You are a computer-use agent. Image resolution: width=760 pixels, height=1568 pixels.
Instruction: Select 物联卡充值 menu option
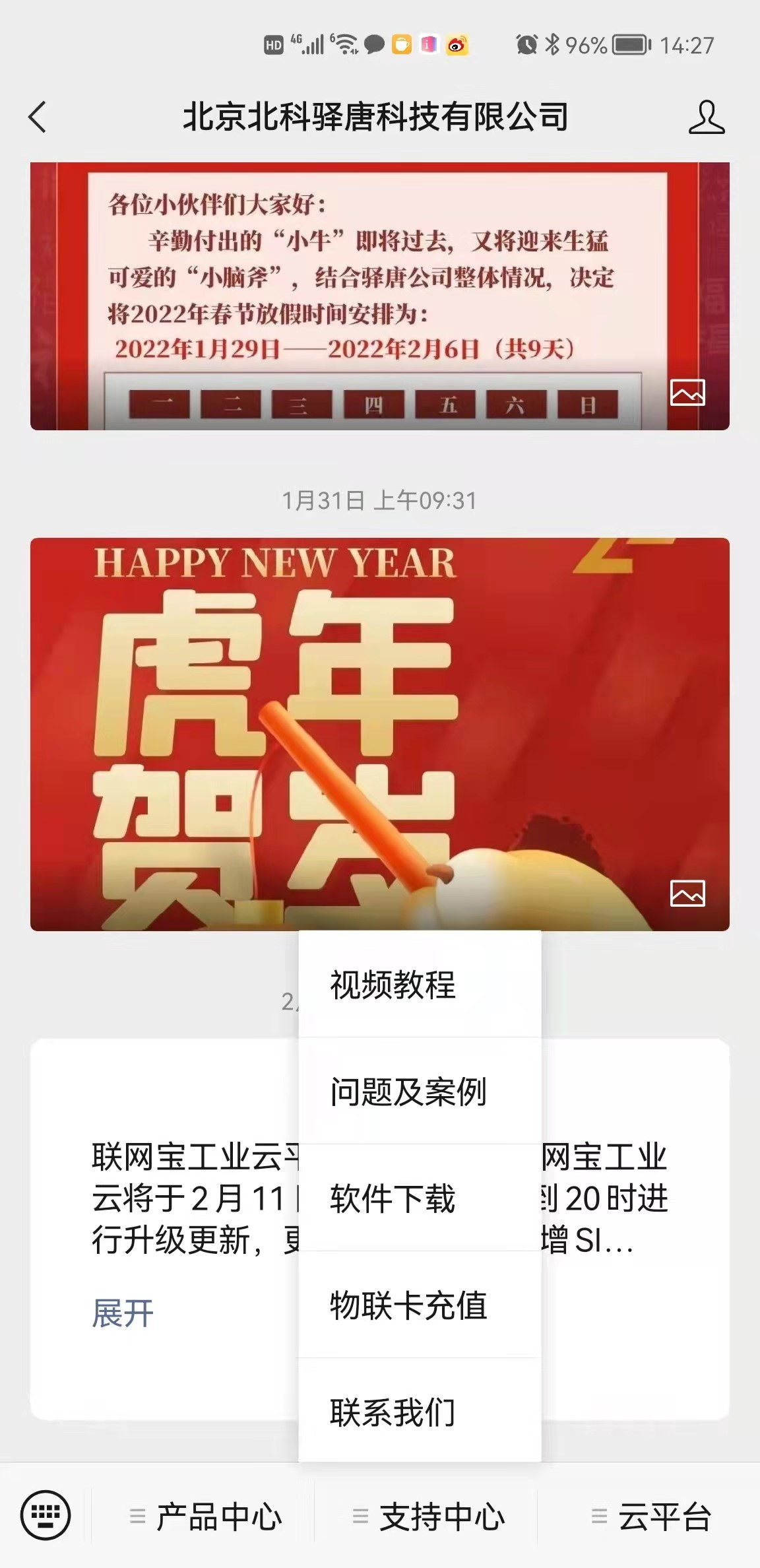tap(419, 1305)
